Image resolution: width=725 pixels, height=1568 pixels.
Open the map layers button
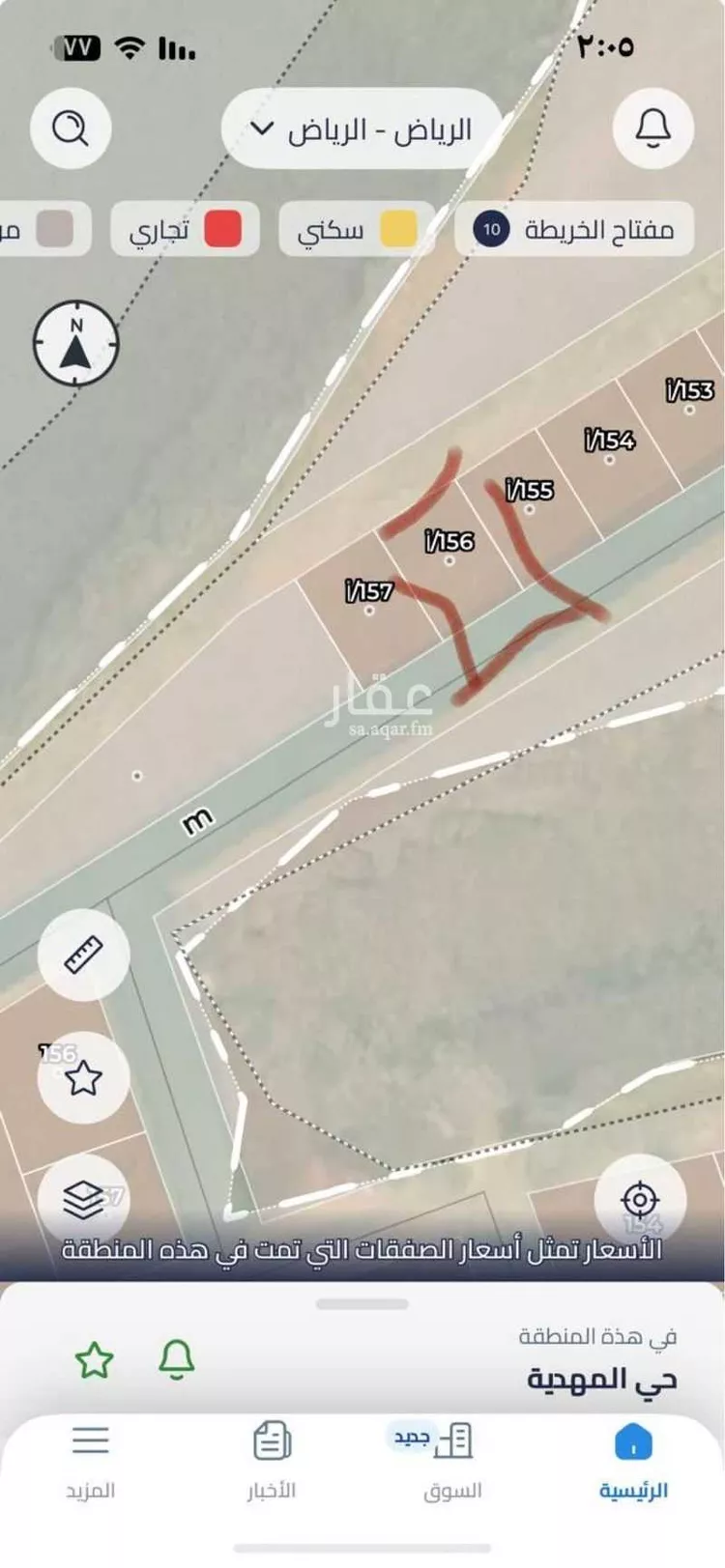coord(83,1199)
